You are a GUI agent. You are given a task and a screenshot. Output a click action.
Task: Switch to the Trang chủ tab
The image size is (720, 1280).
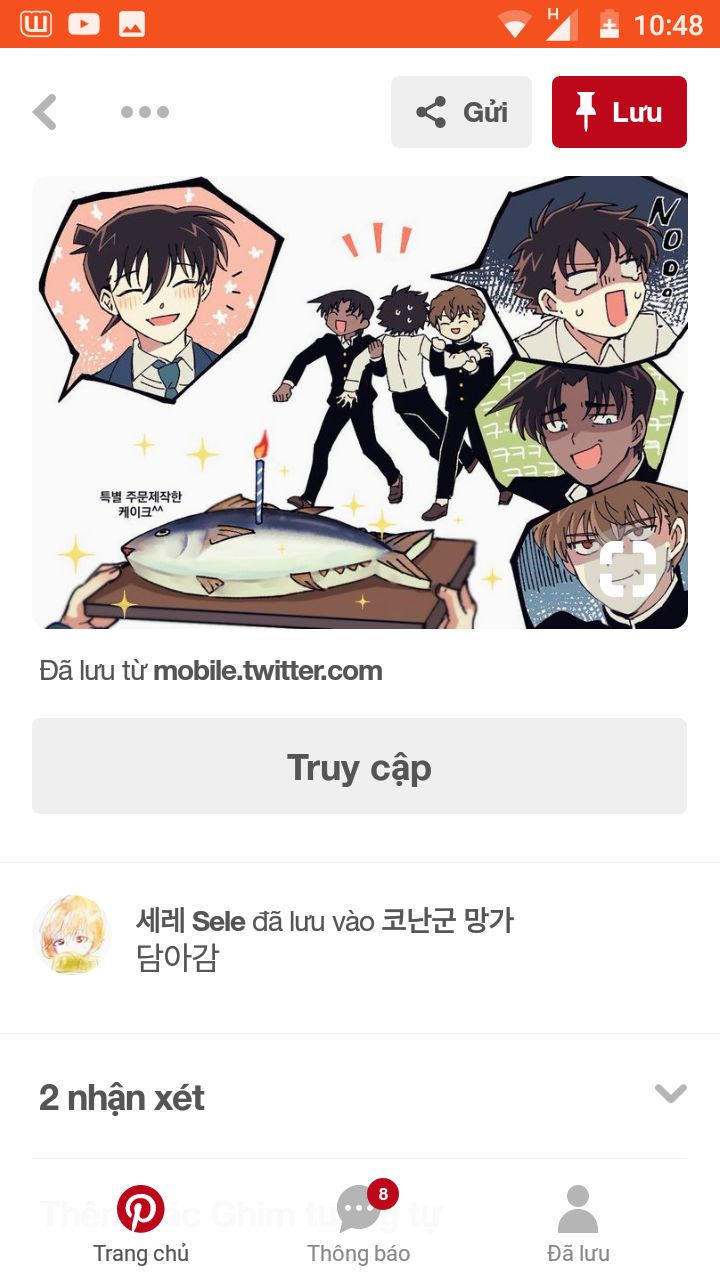coord(141,1225)
